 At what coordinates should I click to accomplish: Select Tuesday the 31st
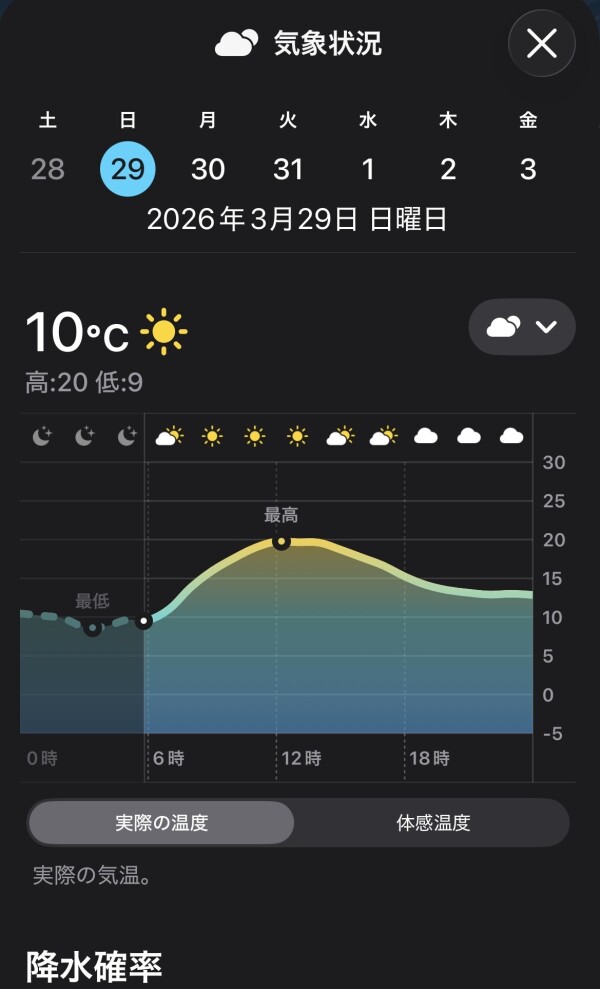[x=288, y=168]
